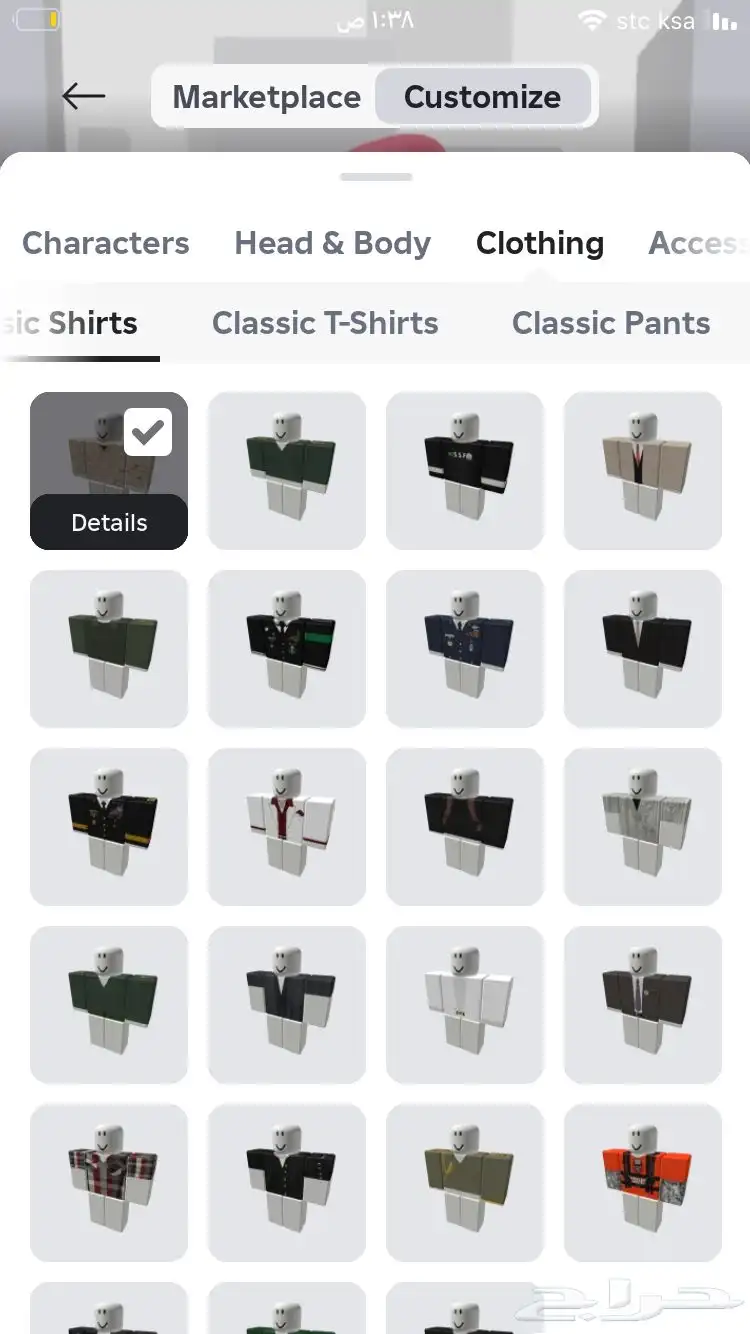Select the Customize segment
This screenshot has height=1334, width=750.
(482, 97)
